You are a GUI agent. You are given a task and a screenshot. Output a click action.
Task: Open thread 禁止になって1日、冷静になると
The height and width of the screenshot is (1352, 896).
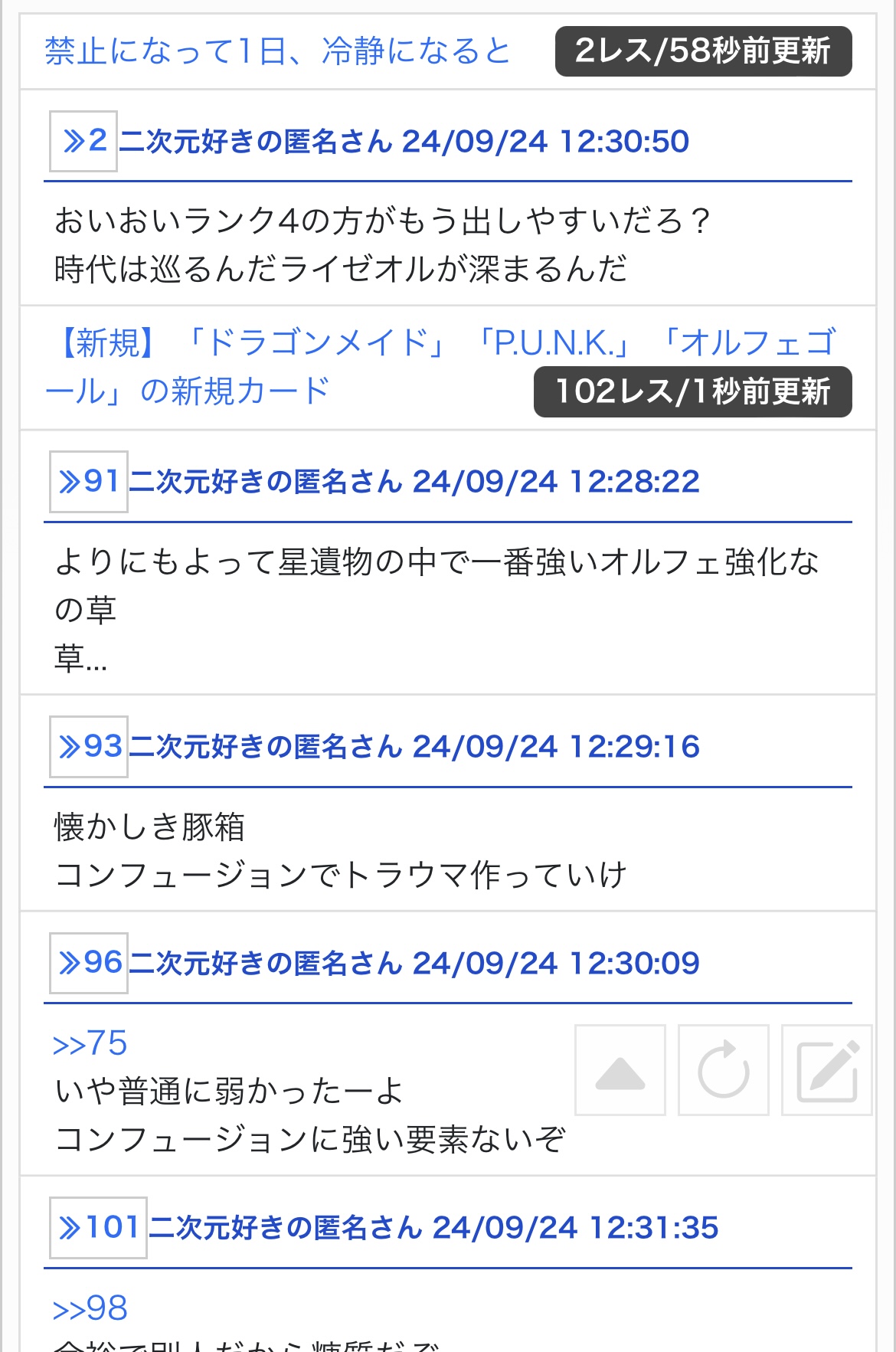277,52
